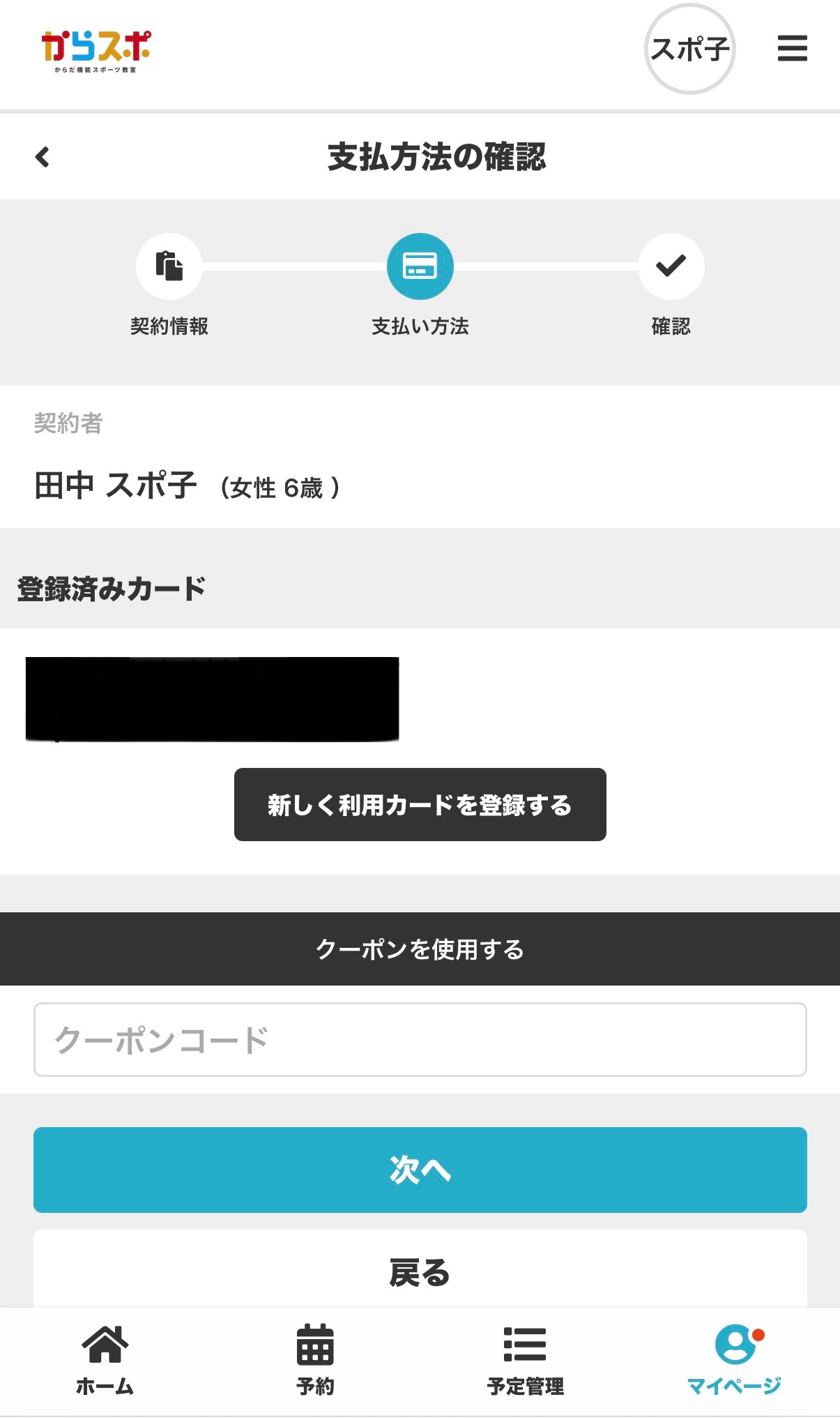Select the マイページ tab
Viewport: 840px width, 1418px height.
click(734, 1360)
